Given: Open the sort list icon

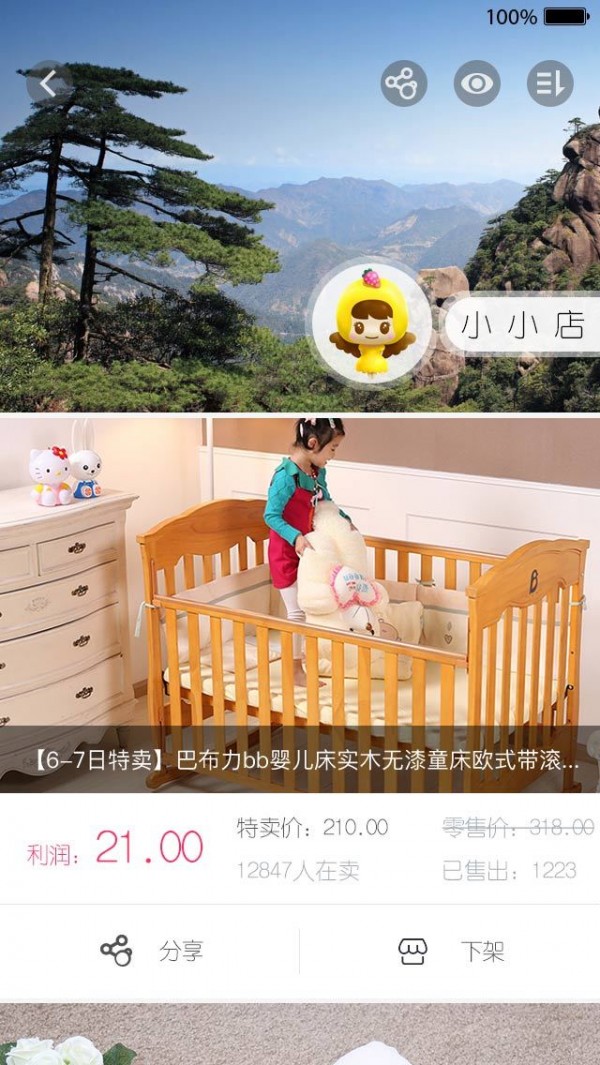Looking at the screenshot, I should 550,84.
